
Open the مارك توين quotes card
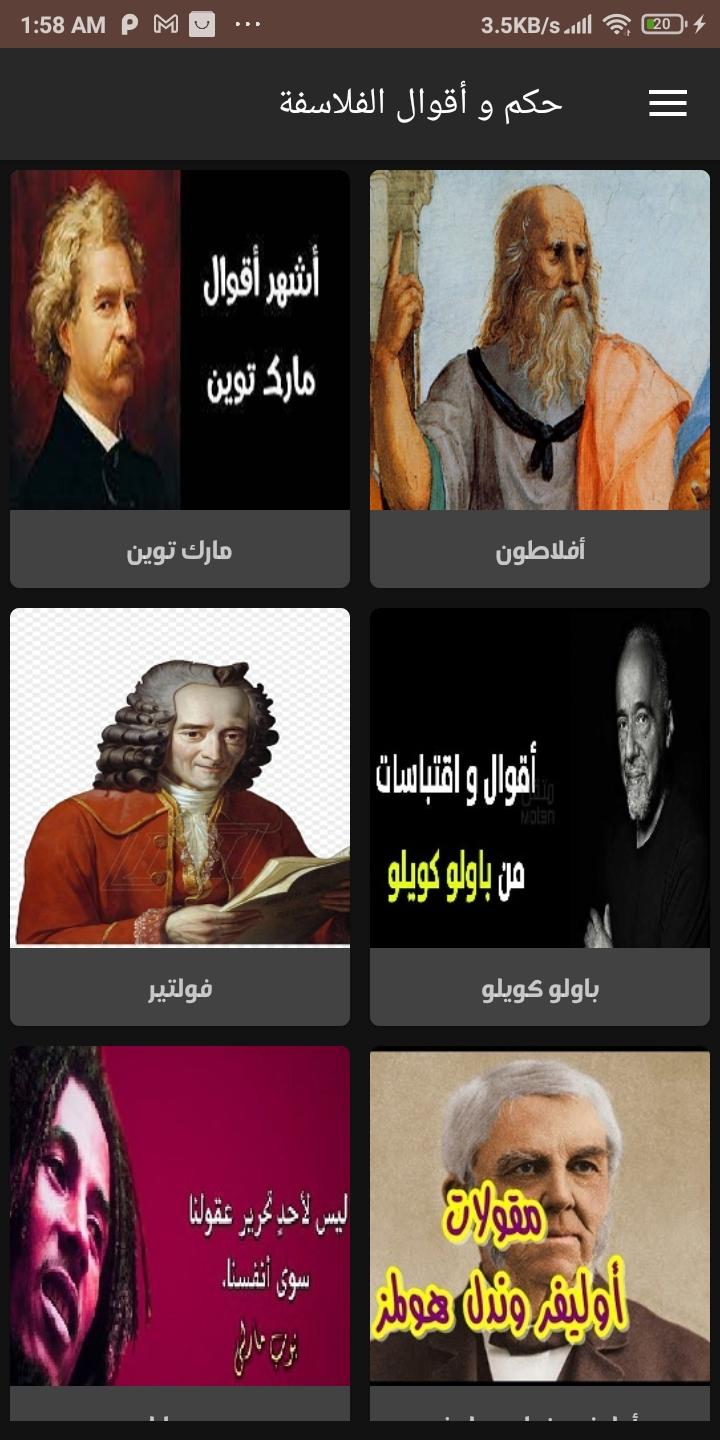coord(180,379)
